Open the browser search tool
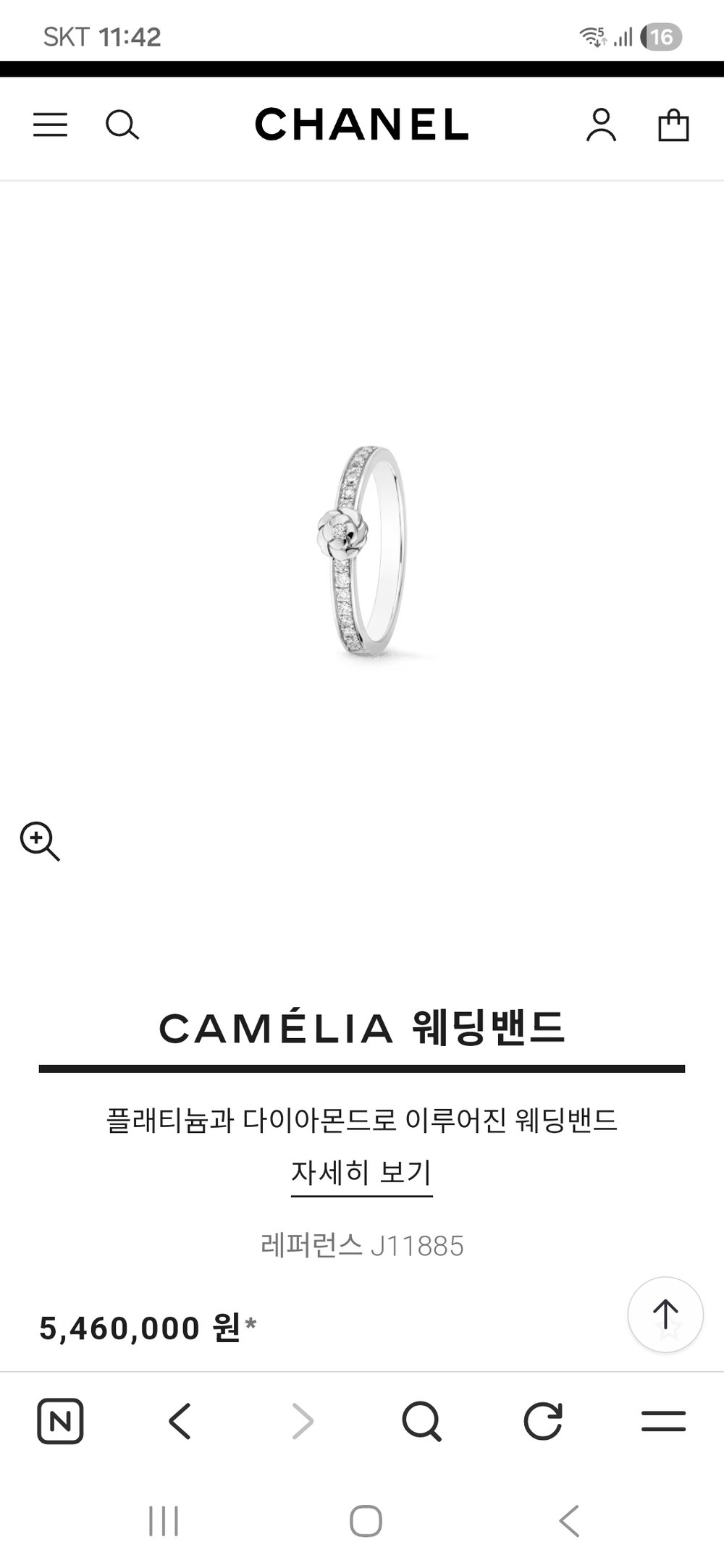The height and width of the screenshot is (1568, 724). pos(421,1421)
